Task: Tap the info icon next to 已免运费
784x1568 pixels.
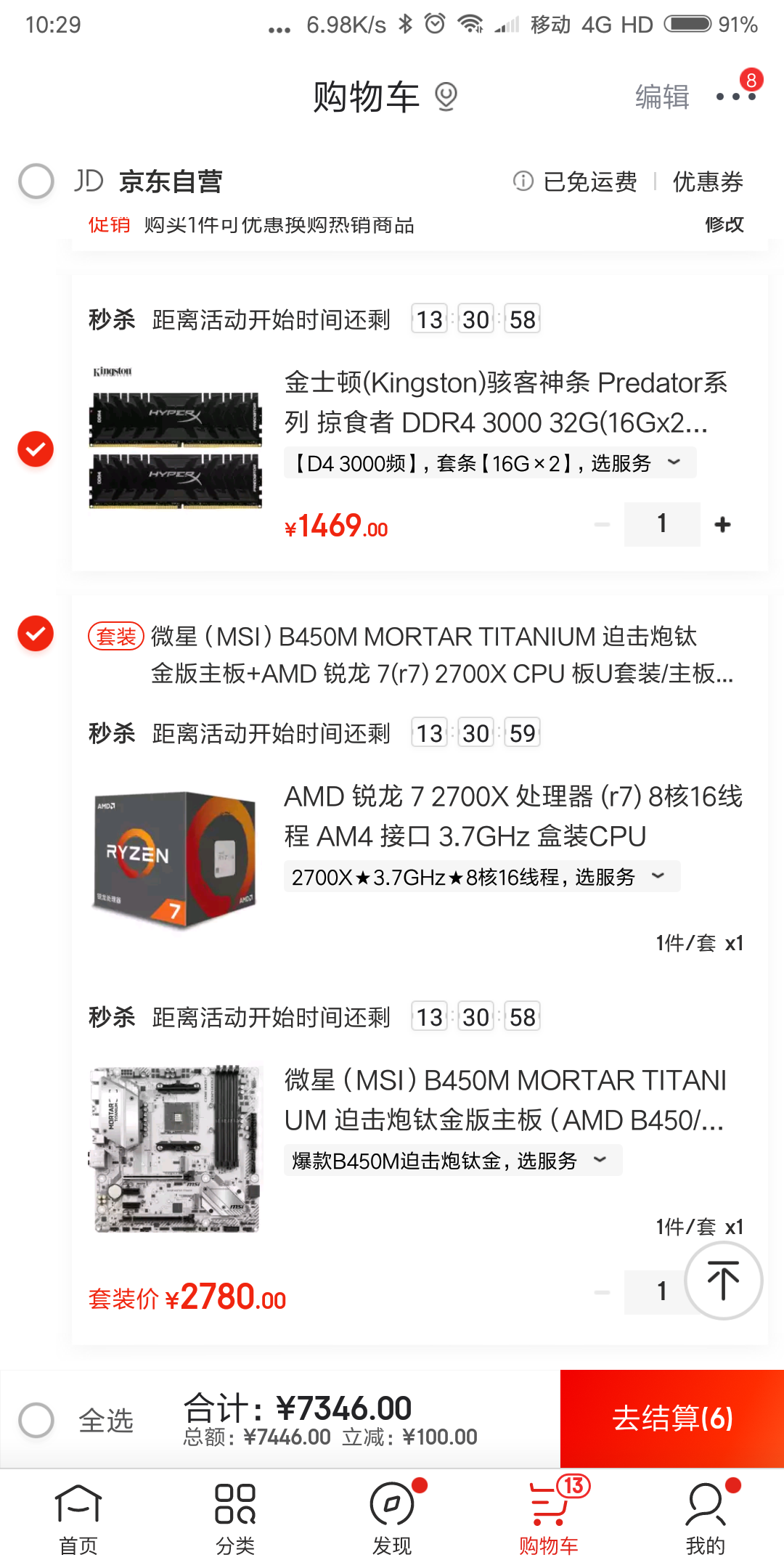Action: (521, 182)
